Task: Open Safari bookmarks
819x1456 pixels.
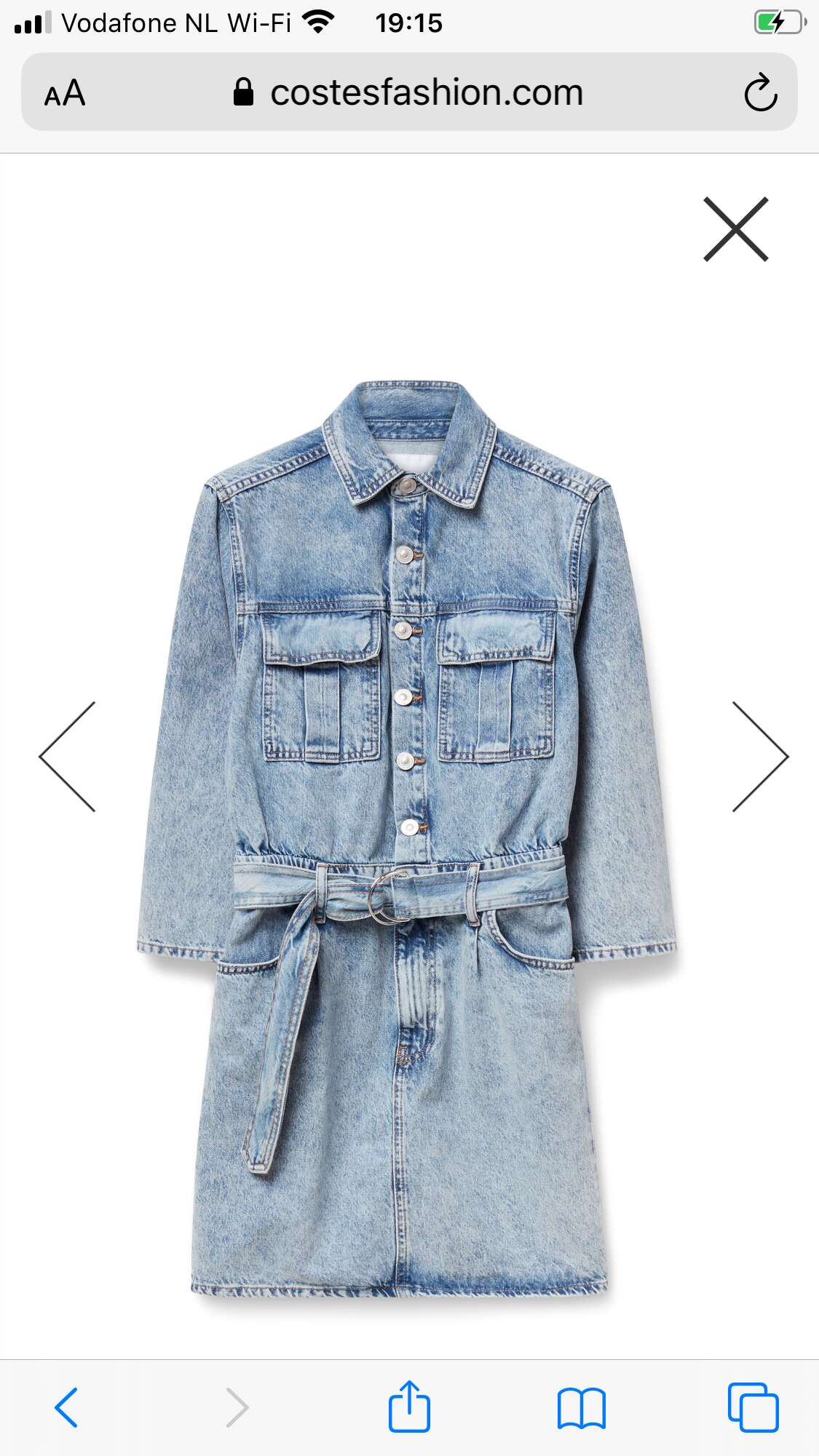Action: click(581, 1408)
